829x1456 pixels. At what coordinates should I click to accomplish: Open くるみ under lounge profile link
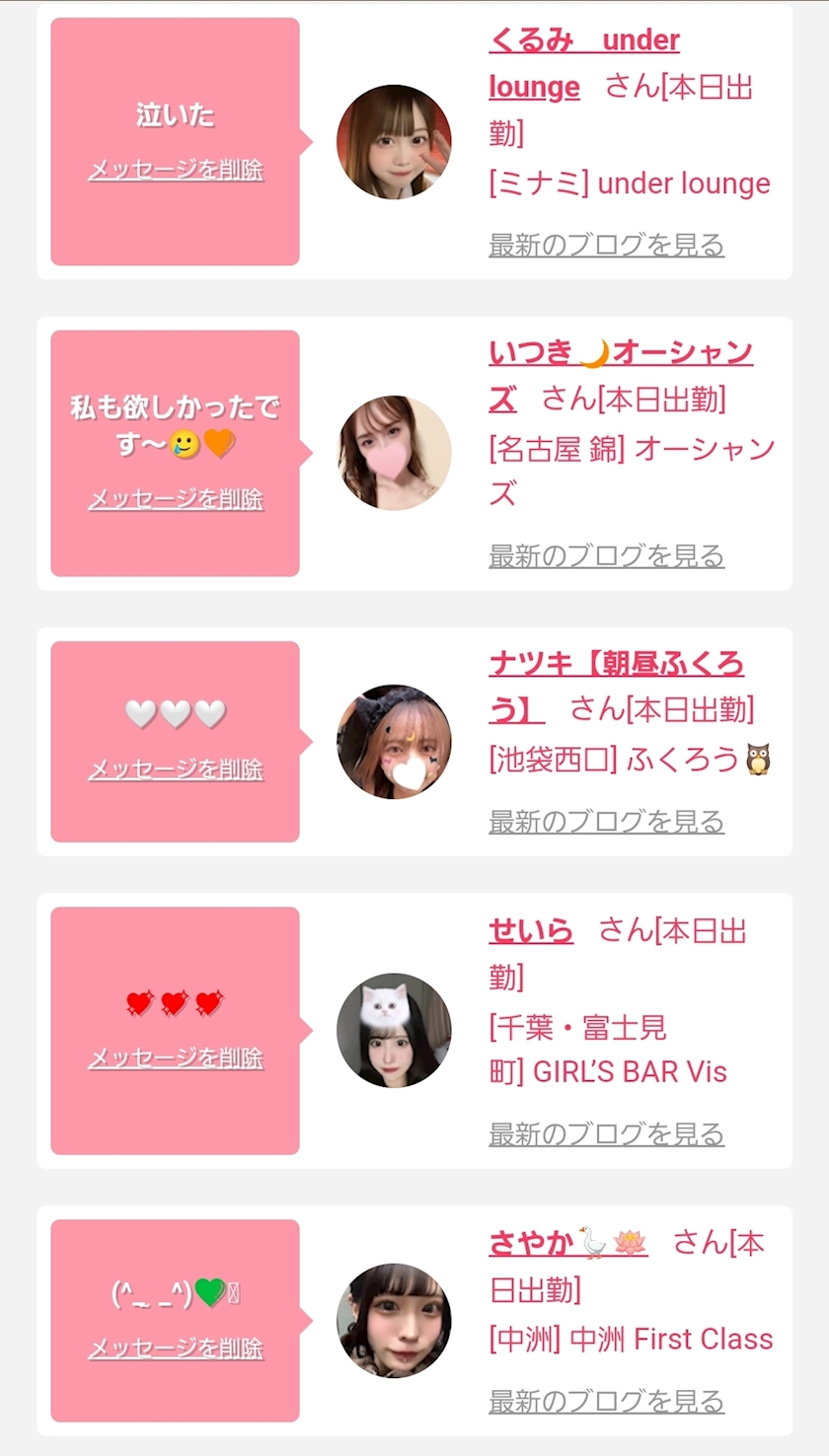point(584,63)
